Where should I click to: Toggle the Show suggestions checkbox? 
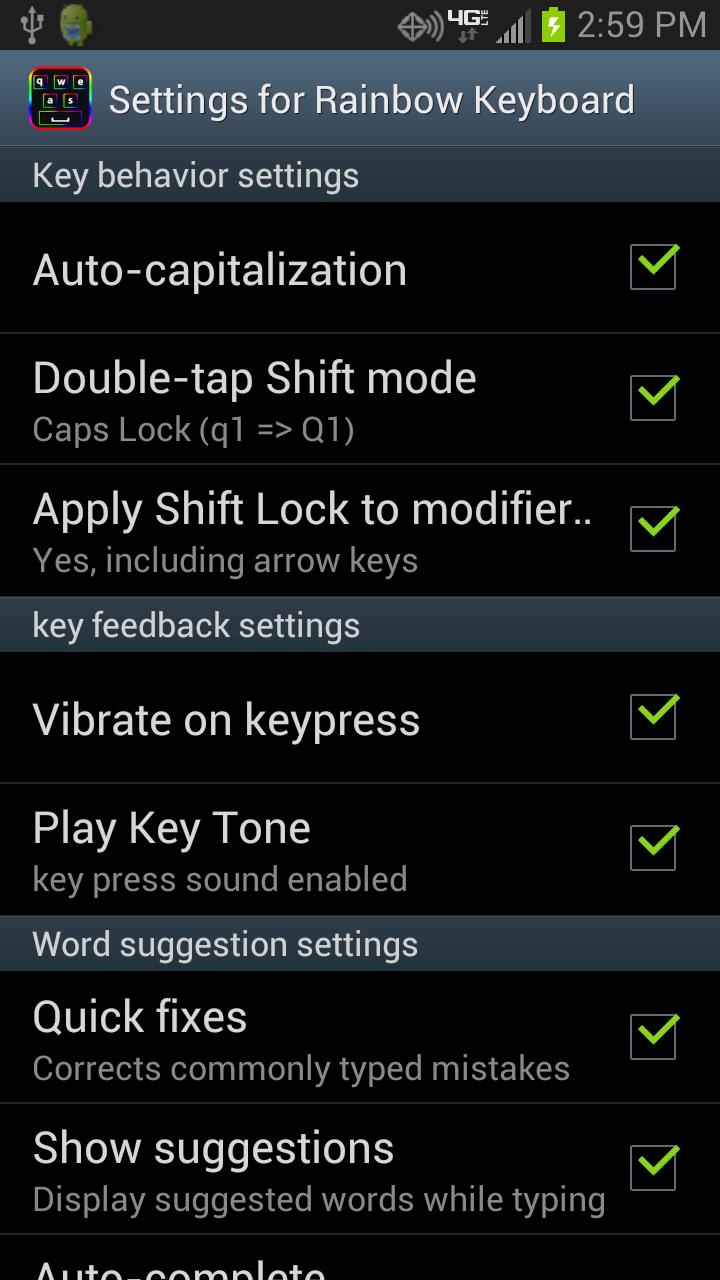(654, 1168)
